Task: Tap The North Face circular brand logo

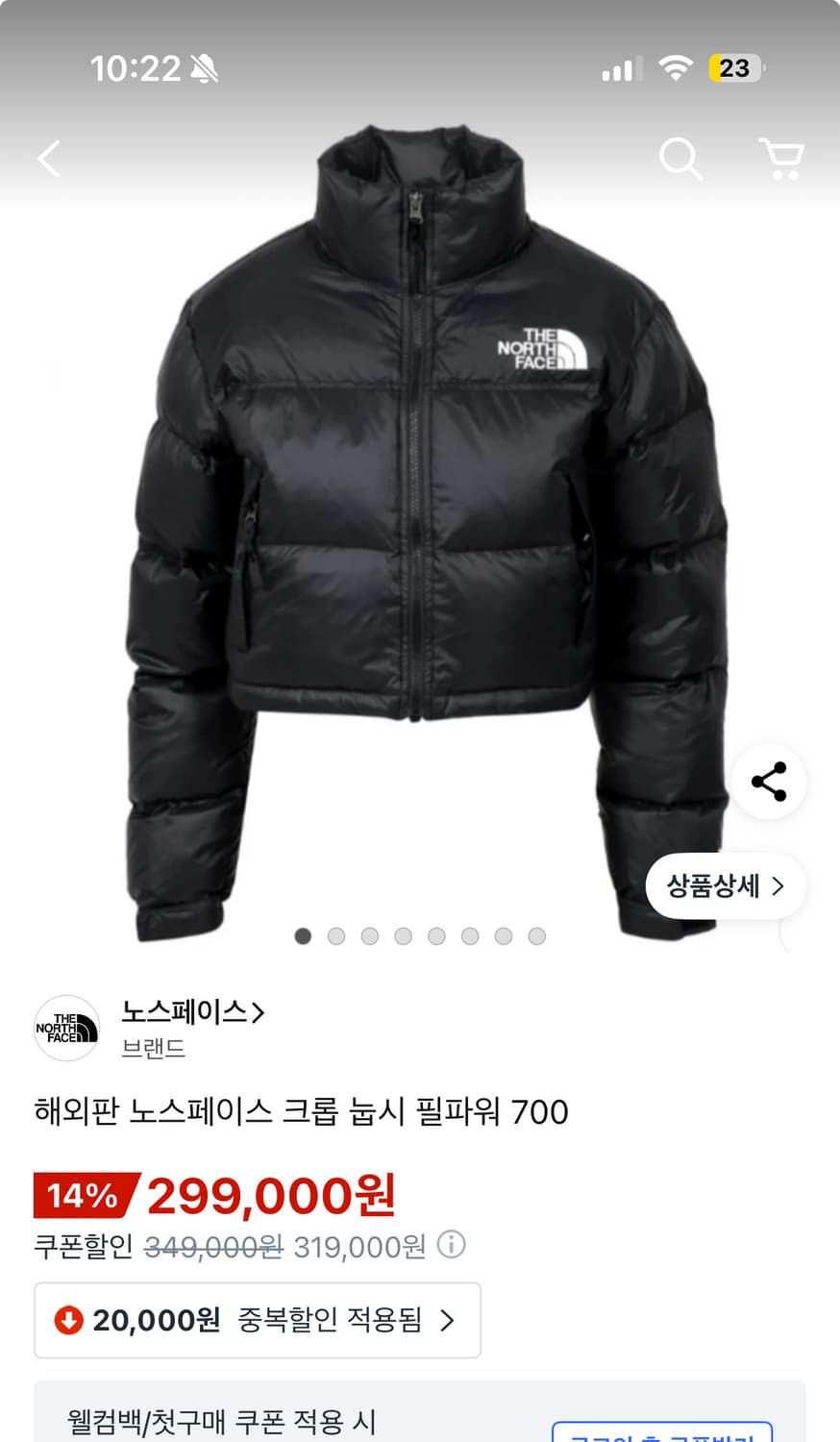Action: point(65,1028)
